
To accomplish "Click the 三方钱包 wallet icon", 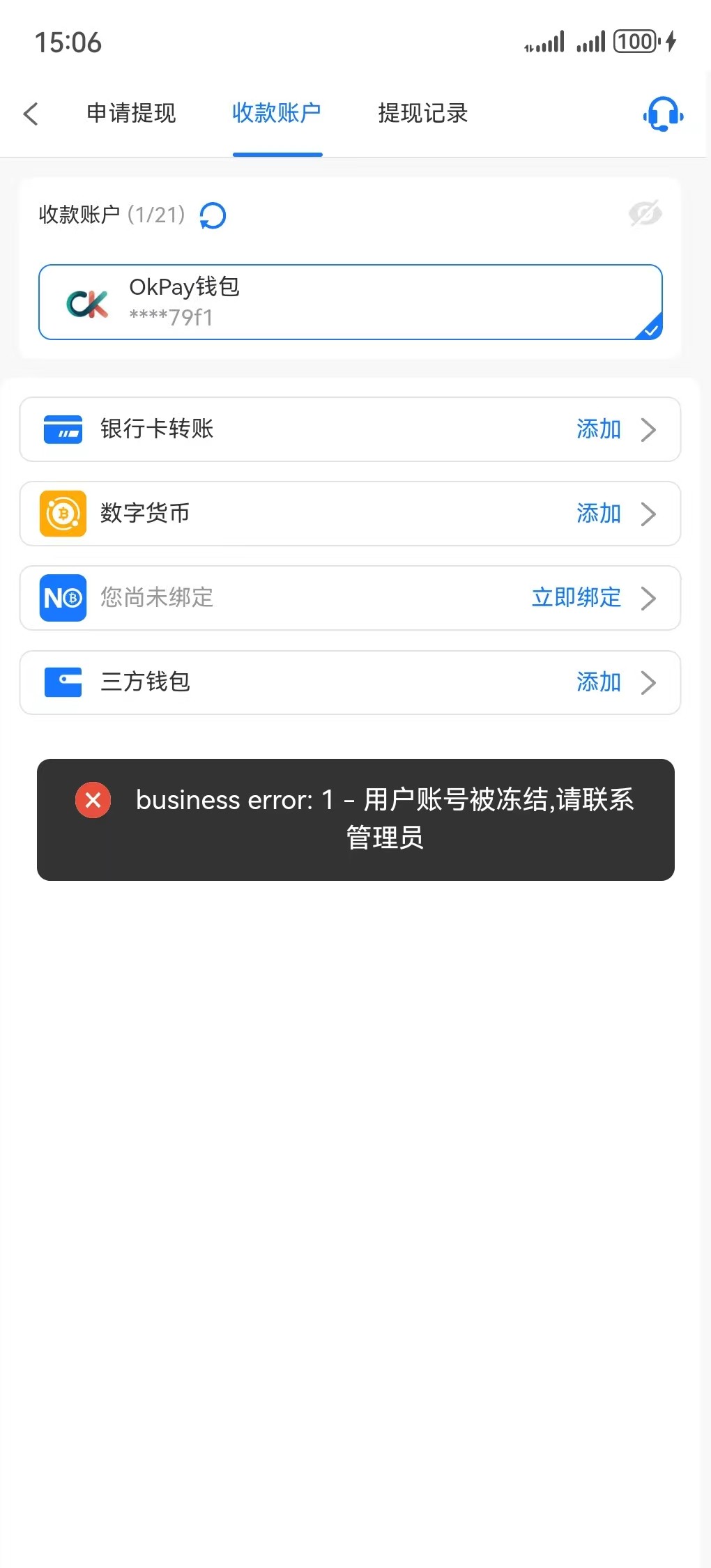I will point(62,682).
